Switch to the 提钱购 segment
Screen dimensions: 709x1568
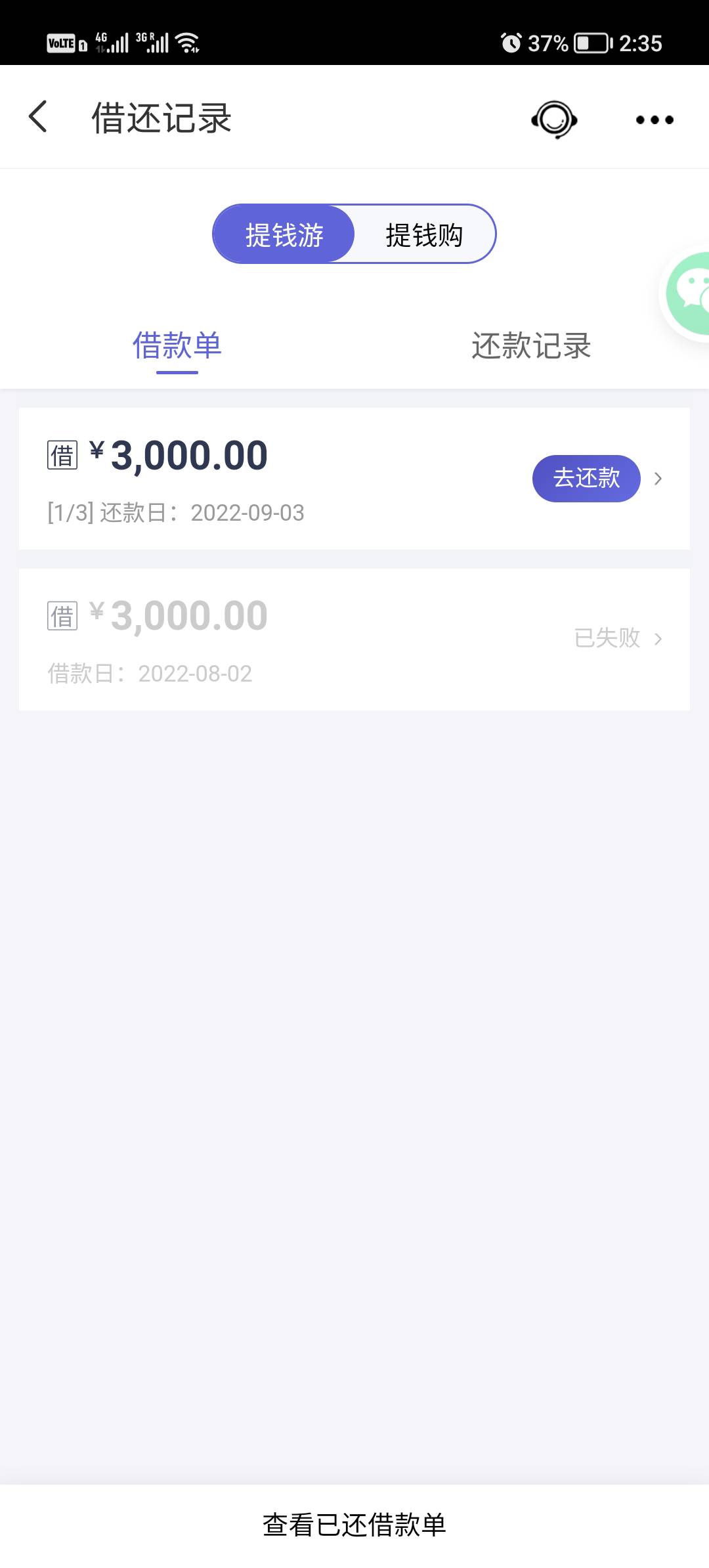pyautogui.click(x=424, y=234)
